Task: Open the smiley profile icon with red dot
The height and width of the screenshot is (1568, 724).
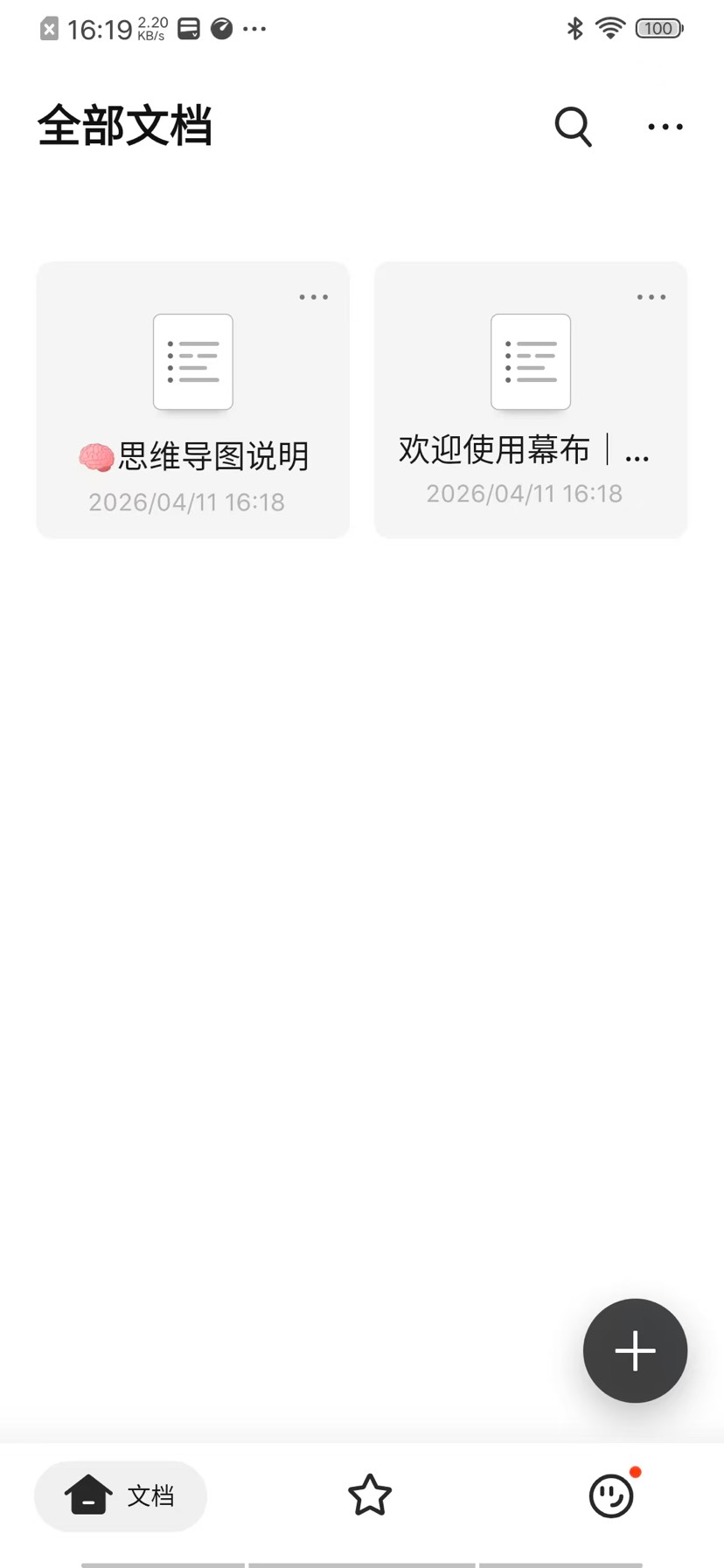Action: click(611, 1496)
